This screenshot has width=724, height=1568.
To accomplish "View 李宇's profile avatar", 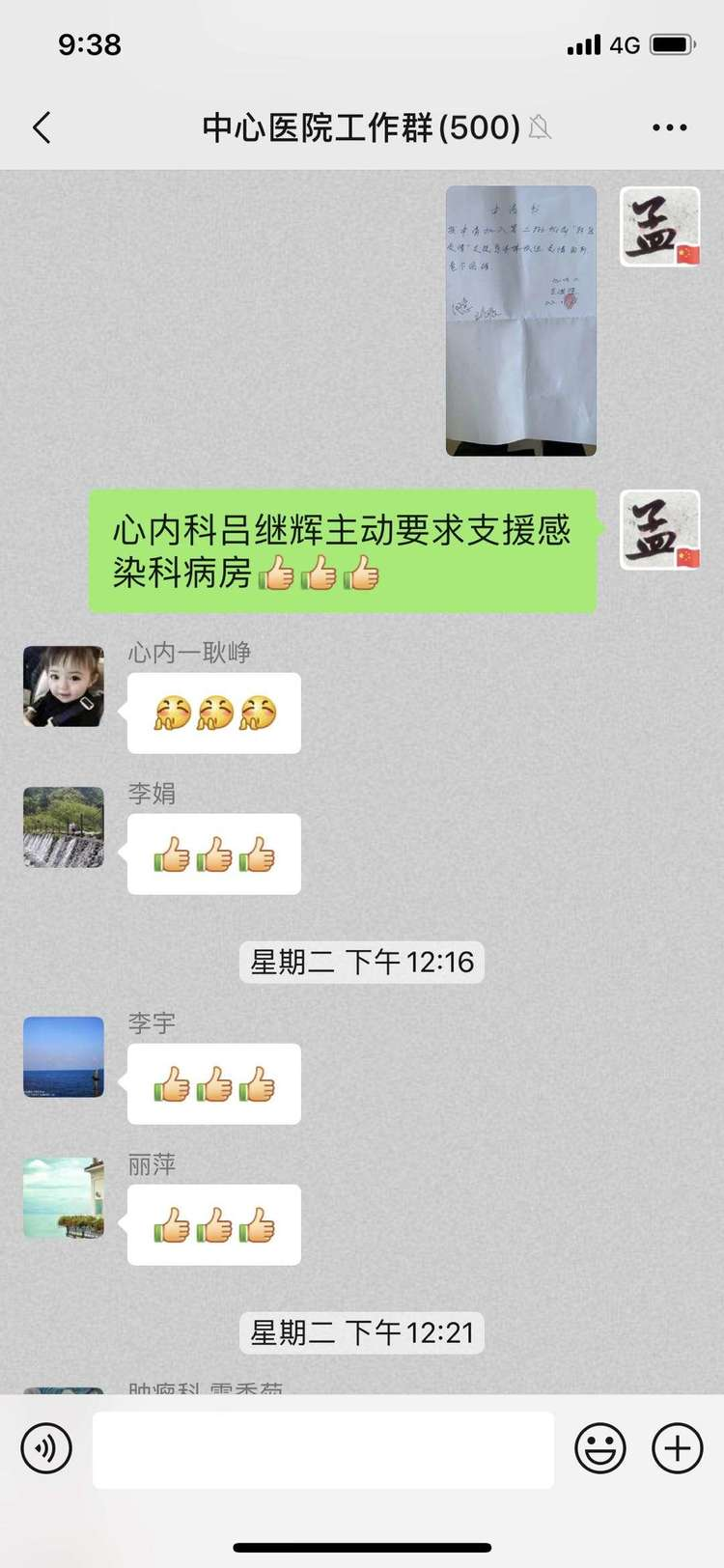I will 64,1057.
